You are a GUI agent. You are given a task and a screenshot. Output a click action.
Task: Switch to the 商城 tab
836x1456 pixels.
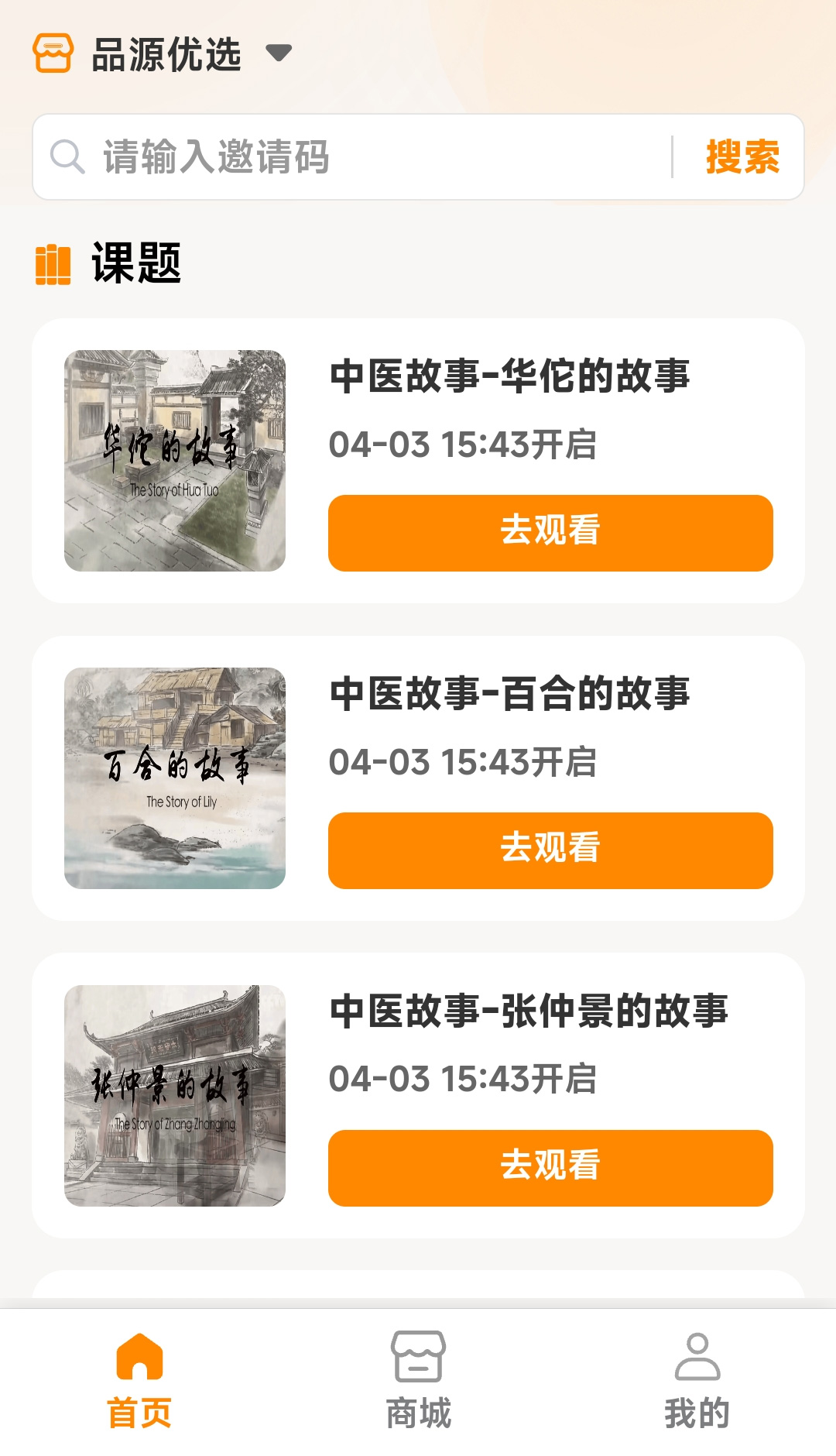coord(418,1380)
